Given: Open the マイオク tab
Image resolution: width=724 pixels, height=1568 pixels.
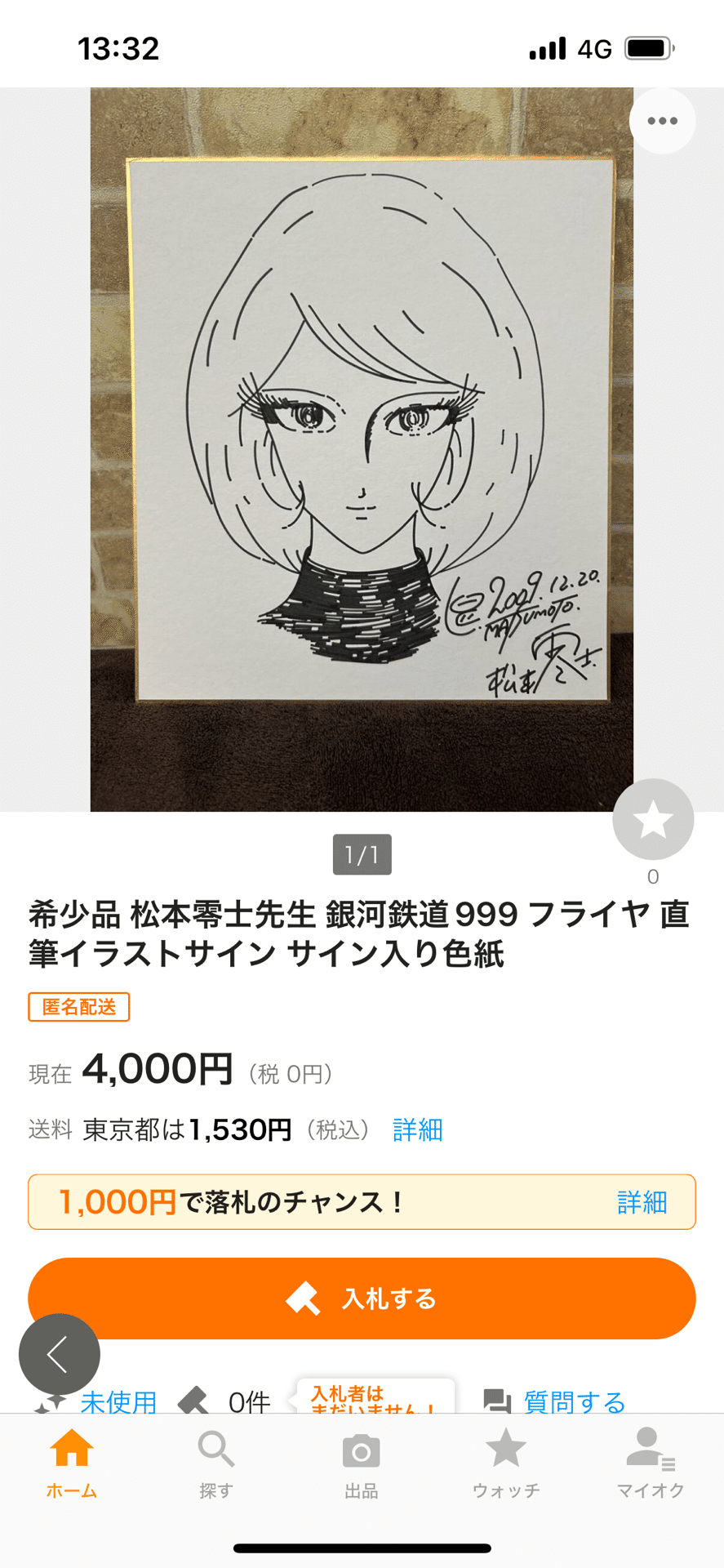Looking at the screenshot, I should coord(651,1463).
